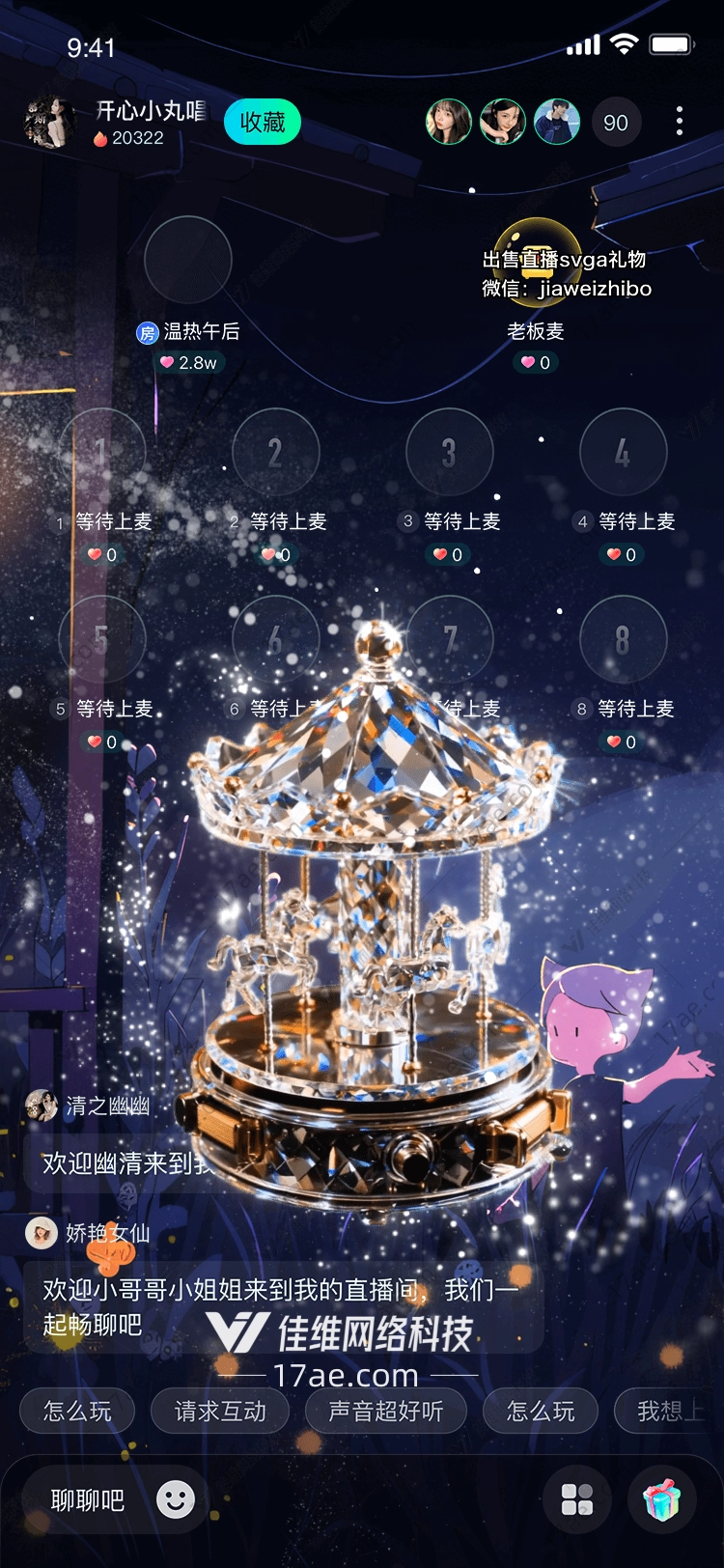Open the room owner 开心小丸 avatar
The width and height of the screenshot is (724, 1568).
pyautogui.click(x=50, y=123)
